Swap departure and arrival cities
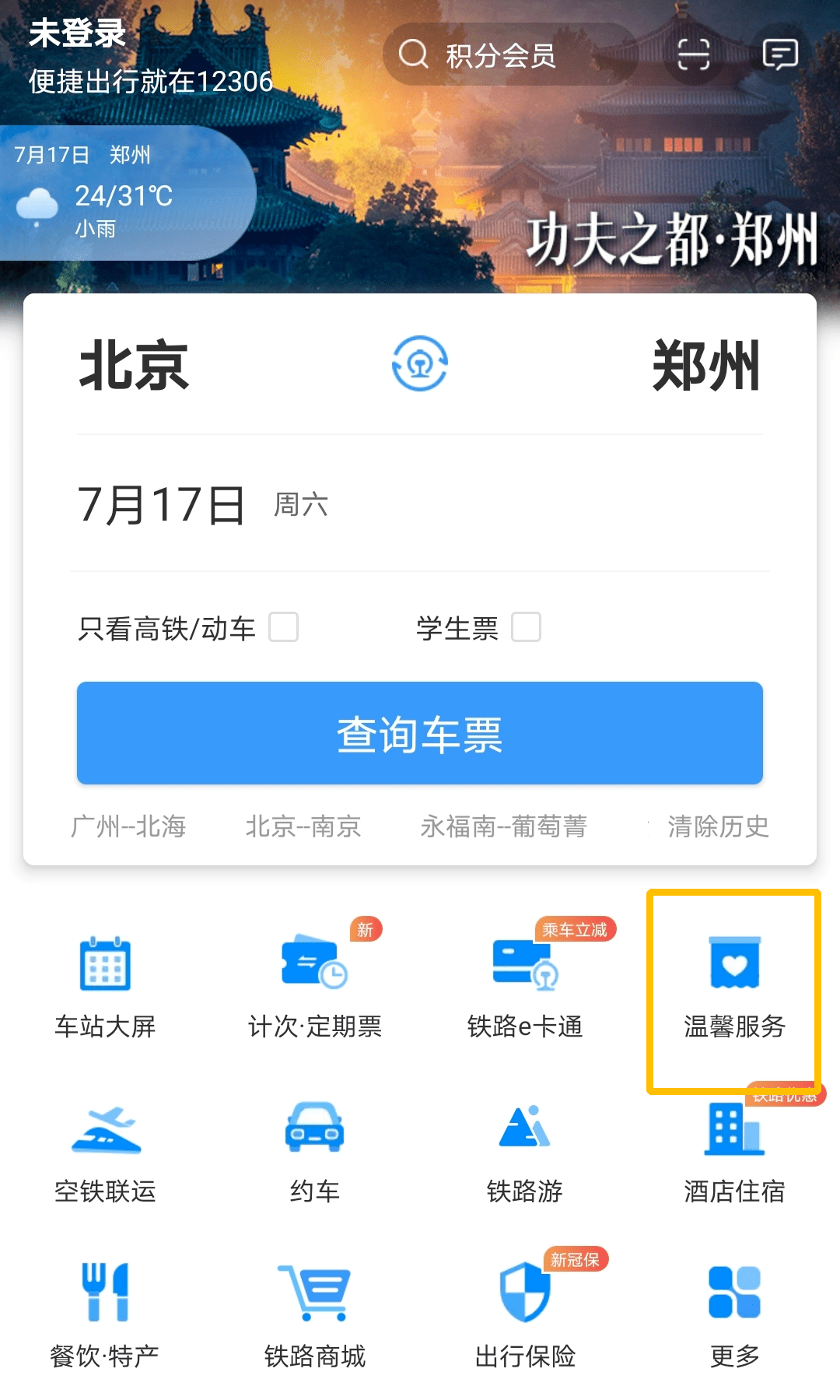The width and height of the screenshot is (840, 1400). [419, 363]
